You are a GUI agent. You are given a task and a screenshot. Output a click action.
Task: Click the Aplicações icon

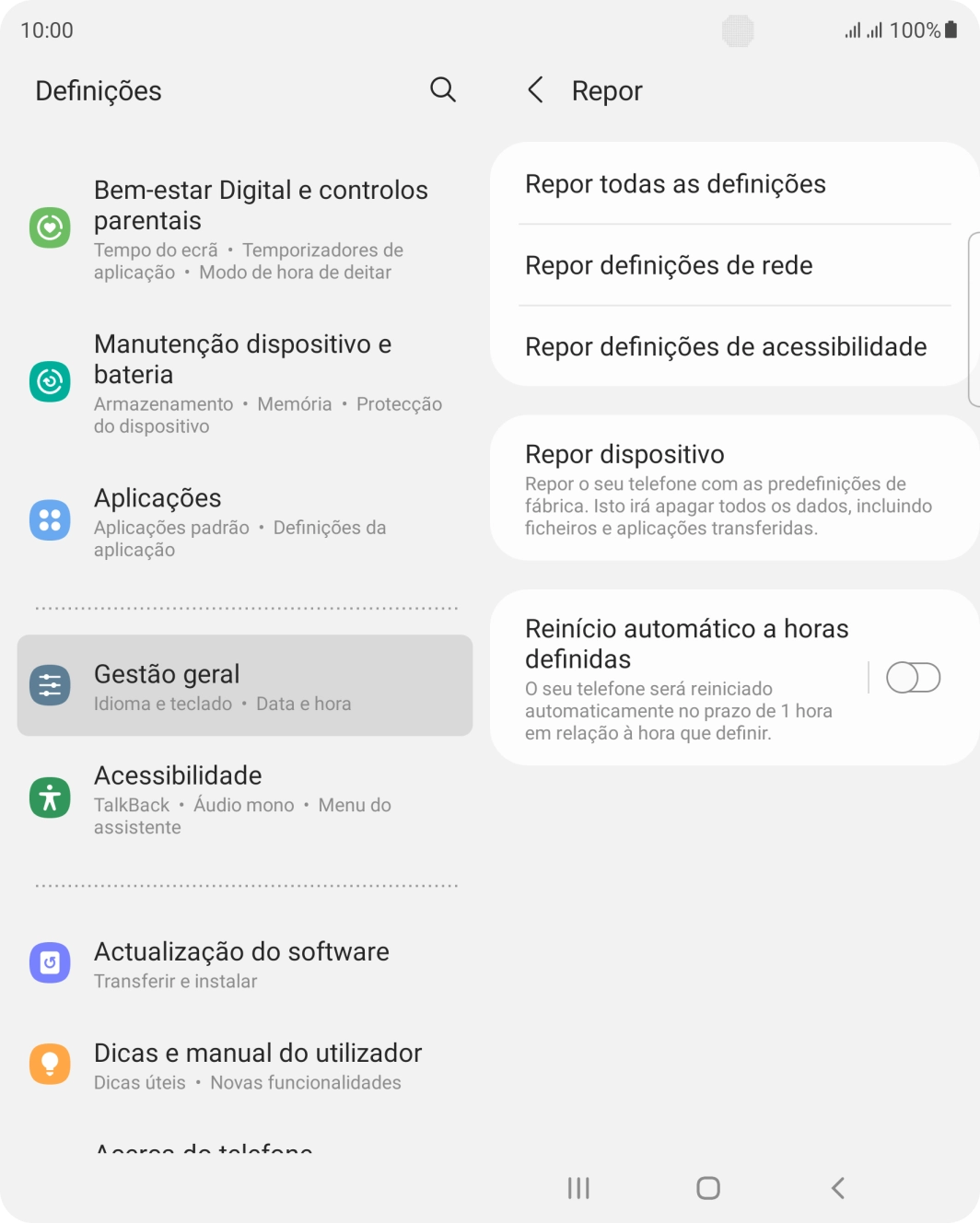point(51,519)
